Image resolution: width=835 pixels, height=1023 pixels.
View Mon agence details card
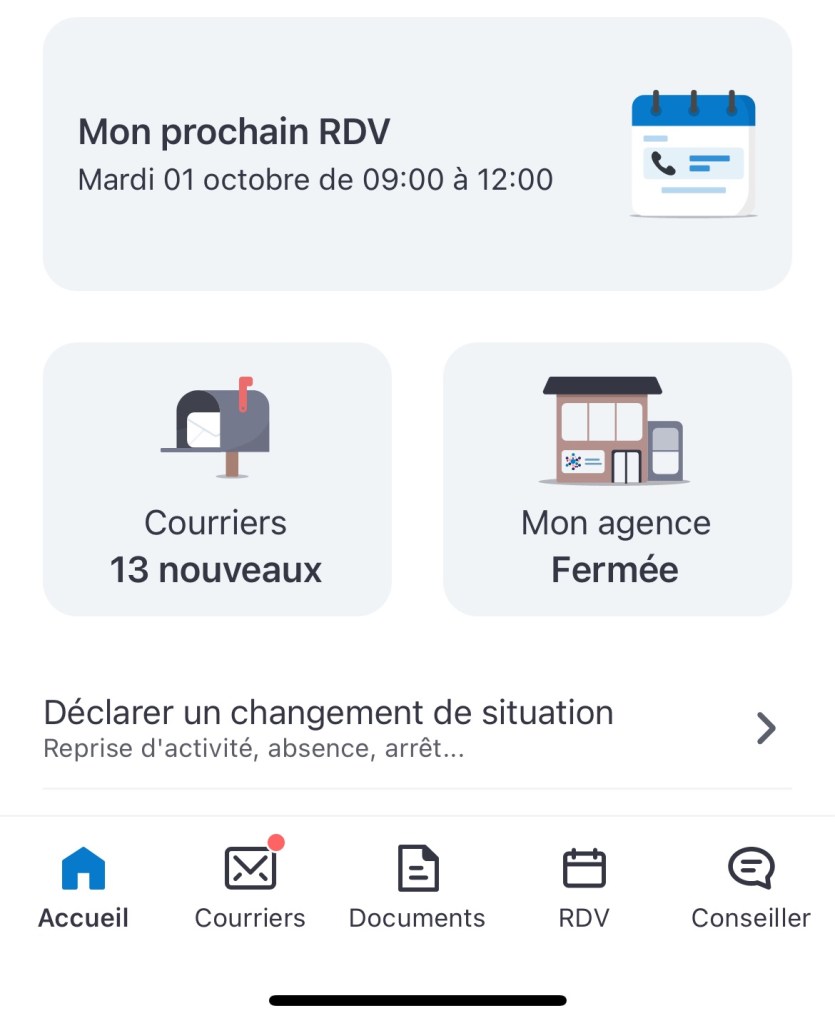coord(616,479)
